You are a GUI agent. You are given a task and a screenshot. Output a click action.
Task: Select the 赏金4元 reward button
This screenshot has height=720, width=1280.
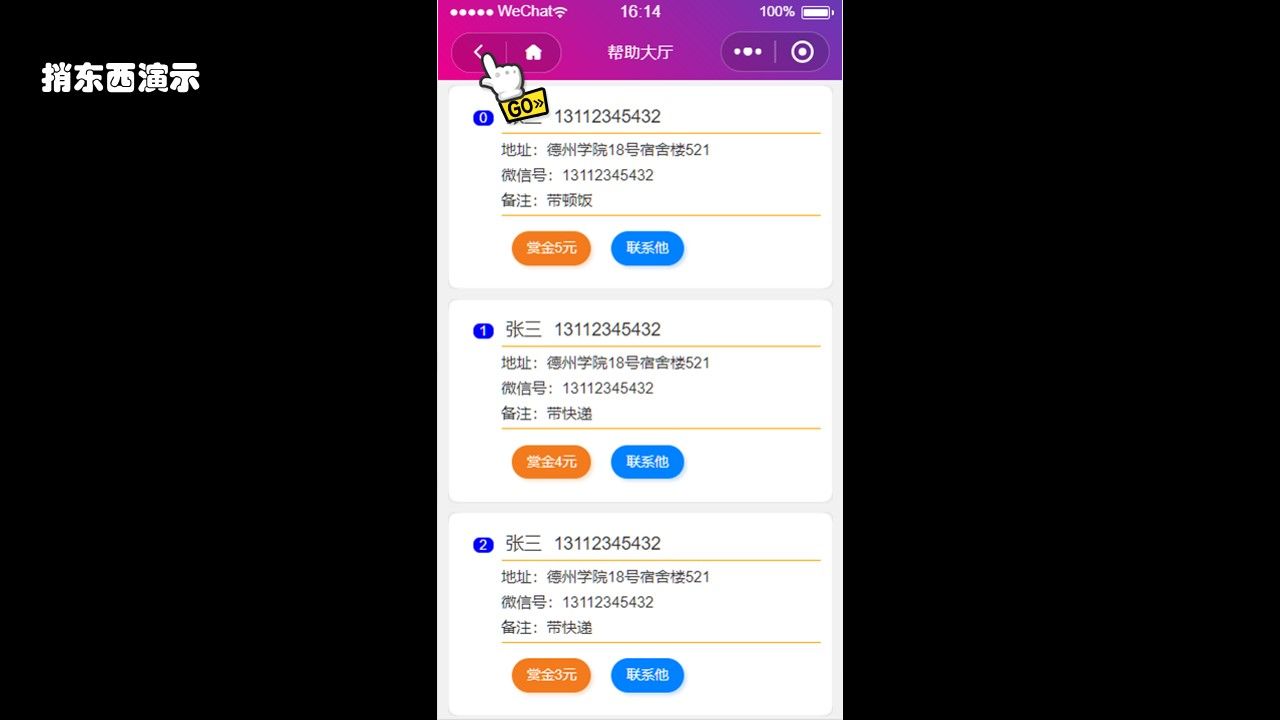pos(551,462)
